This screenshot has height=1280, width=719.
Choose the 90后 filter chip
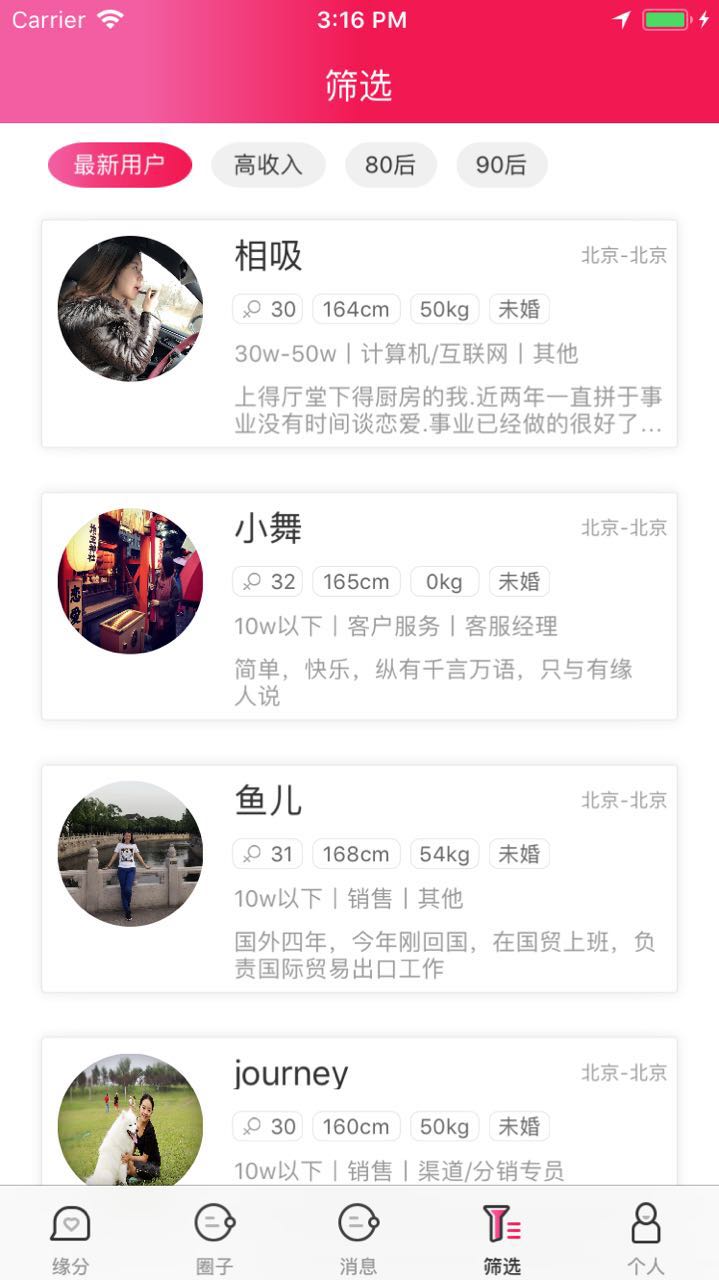pos(501,165)
